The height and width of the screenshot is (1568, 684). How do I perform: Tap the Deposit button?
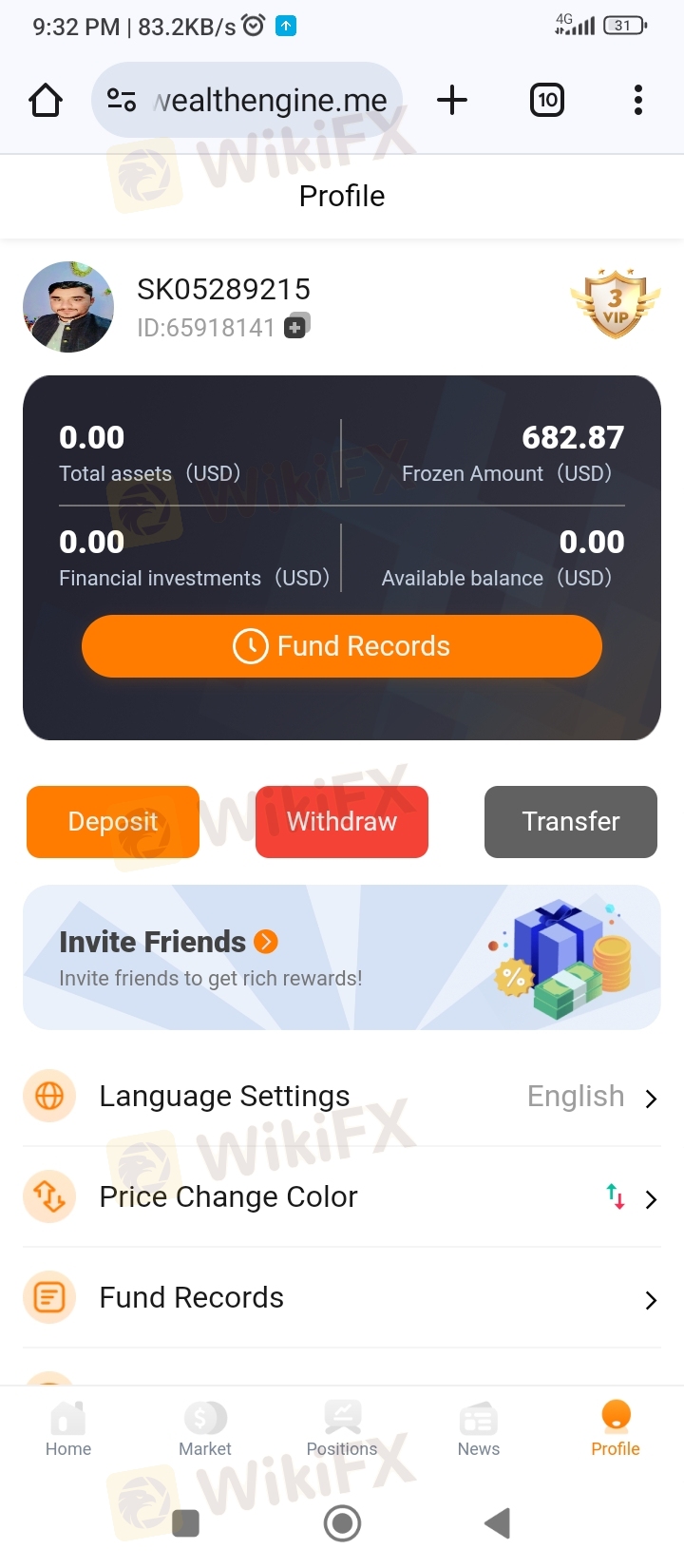coord(113,822)
